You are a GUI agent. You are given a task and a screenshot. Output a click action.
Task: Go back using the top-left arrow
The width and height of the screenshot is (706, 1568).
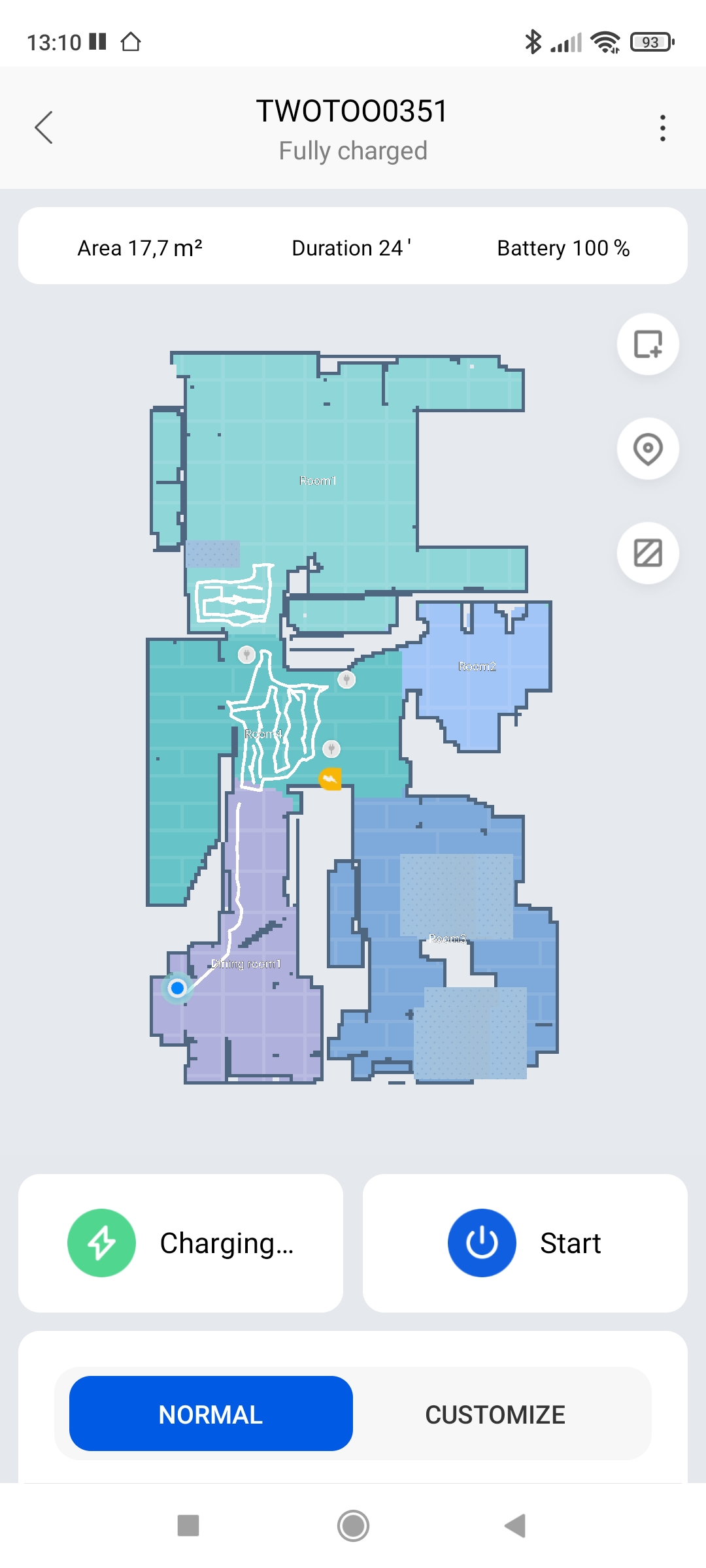(x=44, y=127)
